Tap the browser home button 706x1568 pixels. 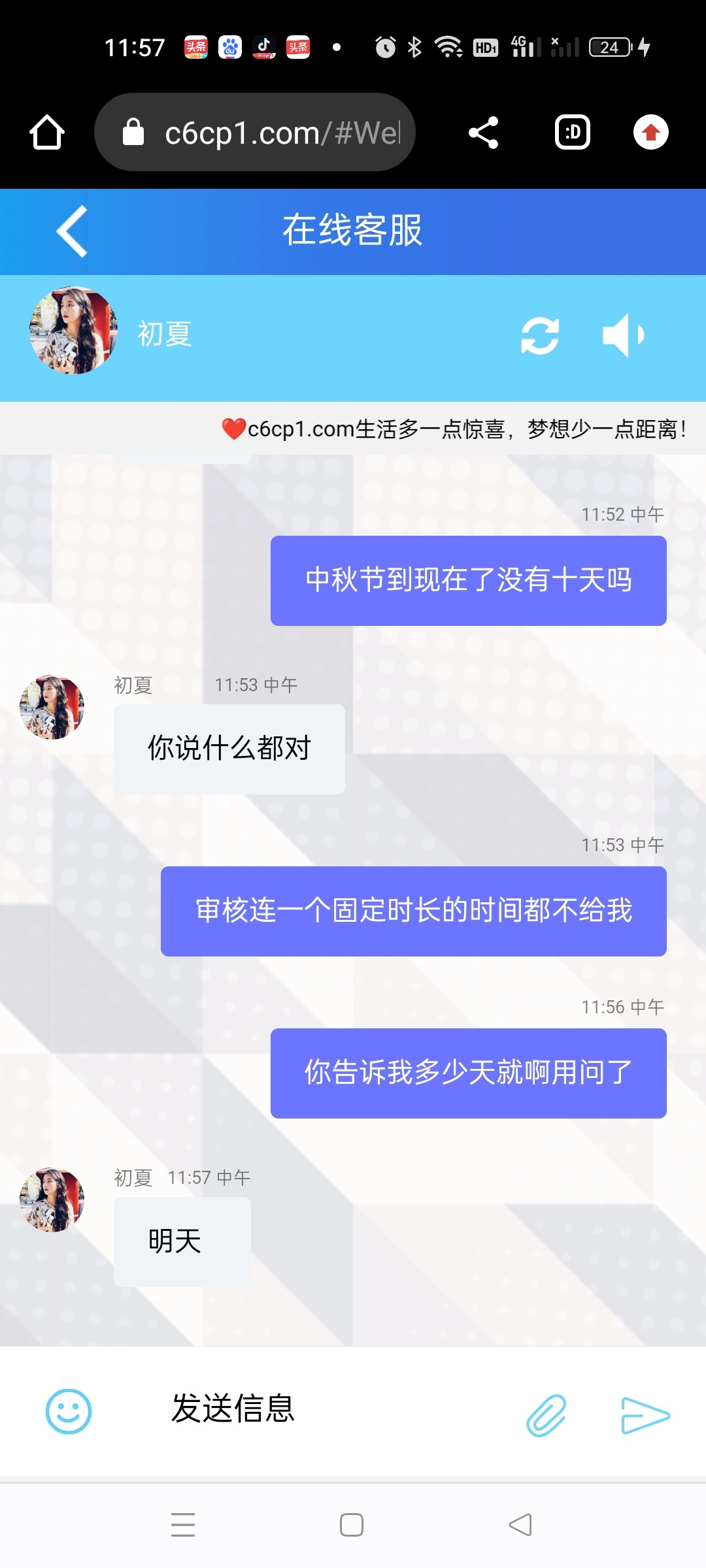(47, 133)
